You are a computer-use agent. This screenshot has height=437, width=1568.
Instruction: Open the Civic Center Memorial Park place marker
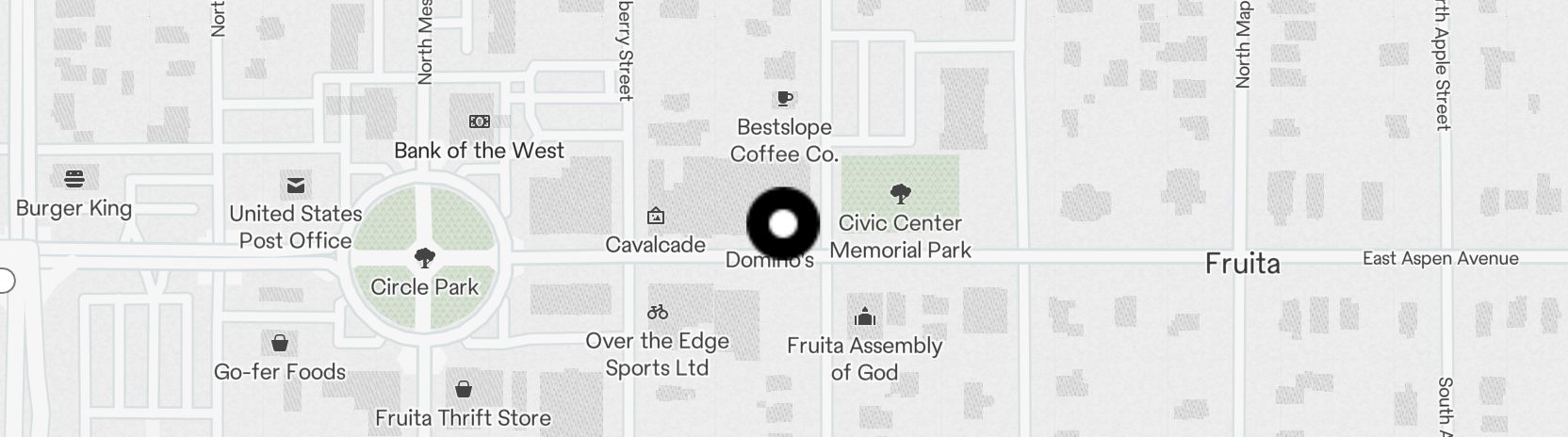click(900, 195)
